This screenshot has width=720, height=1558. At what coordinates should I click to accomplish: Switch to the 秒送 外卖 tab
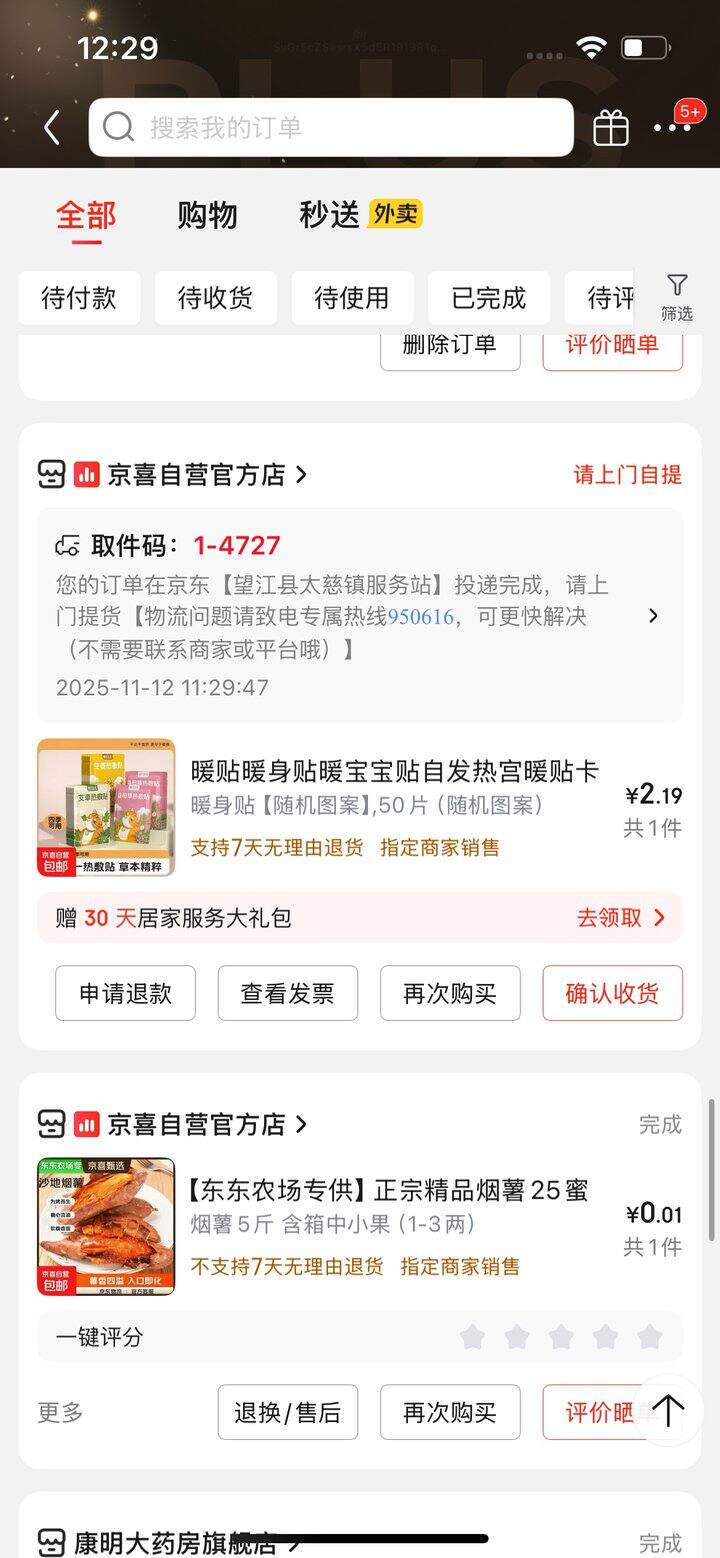tap(360, 215)
